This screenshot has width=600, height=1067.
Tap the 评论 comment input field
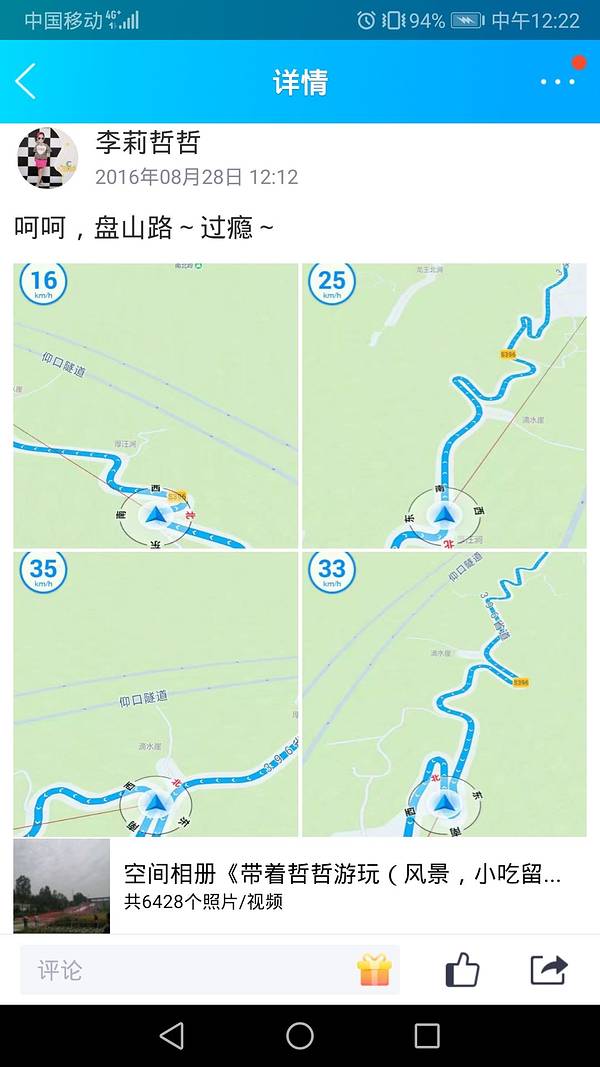pyautogui.click(x=190, y=970)
